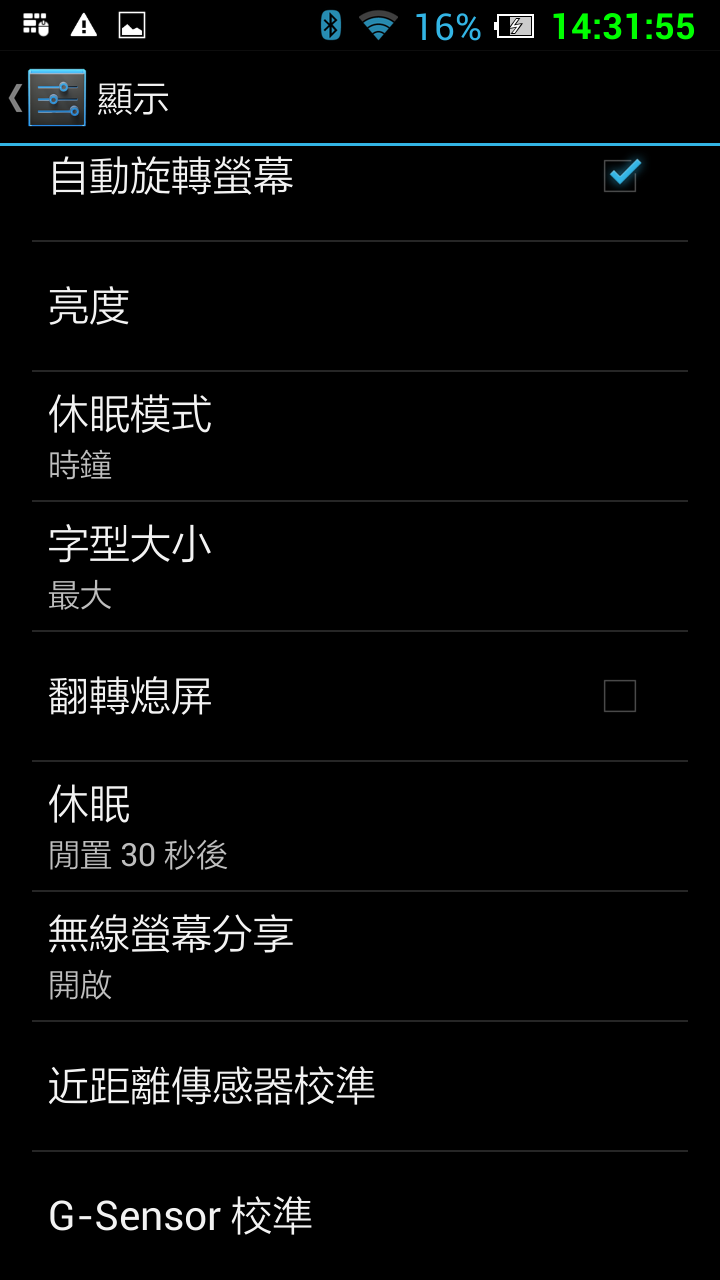The image size is (720, 1280).
Task: Uncheck the 自動旋轉螢幕 checkbox
Action: point(620,176)
